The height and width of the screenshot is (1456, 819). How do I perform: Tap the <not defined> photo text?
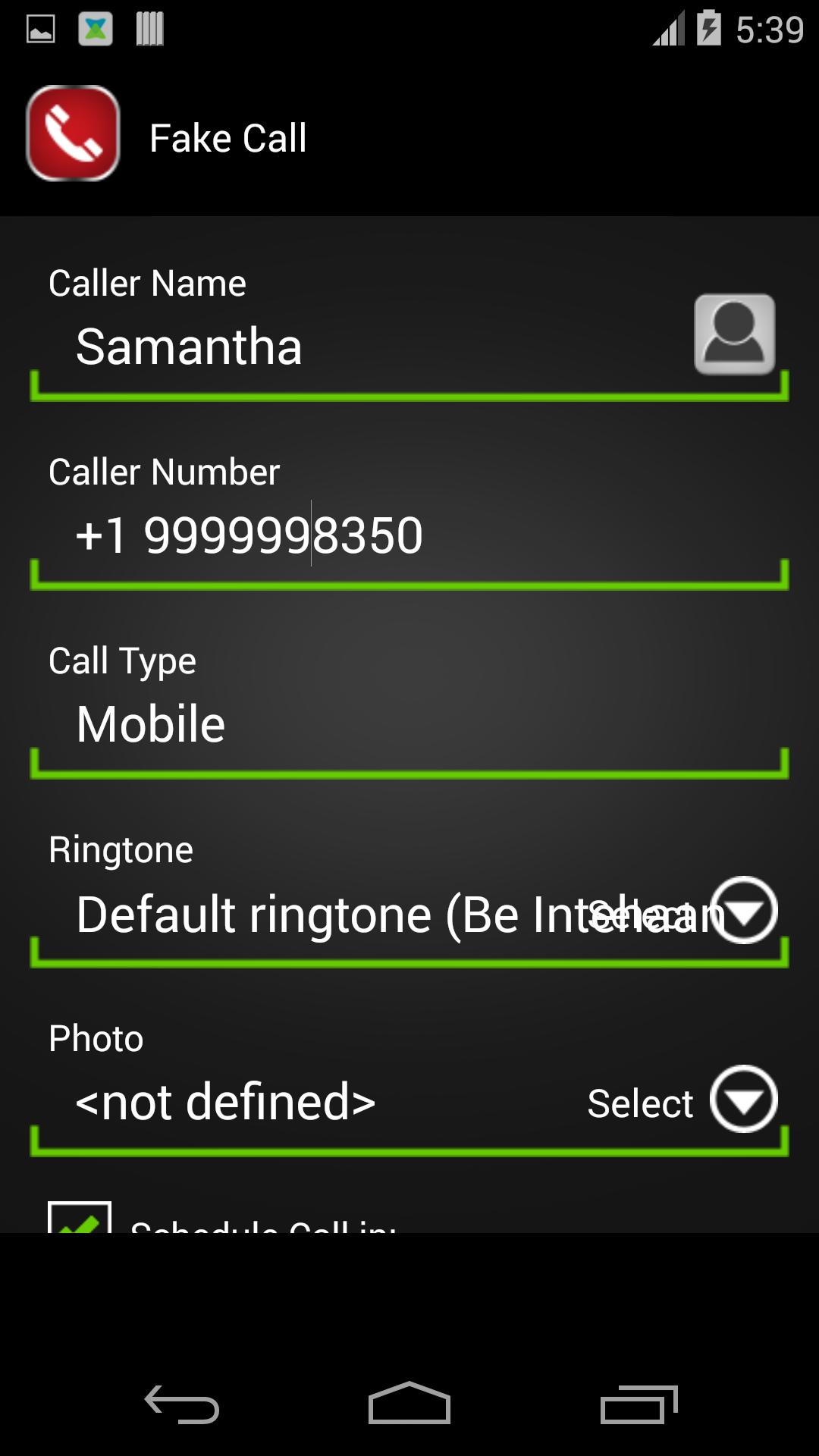pos(225,1101)
